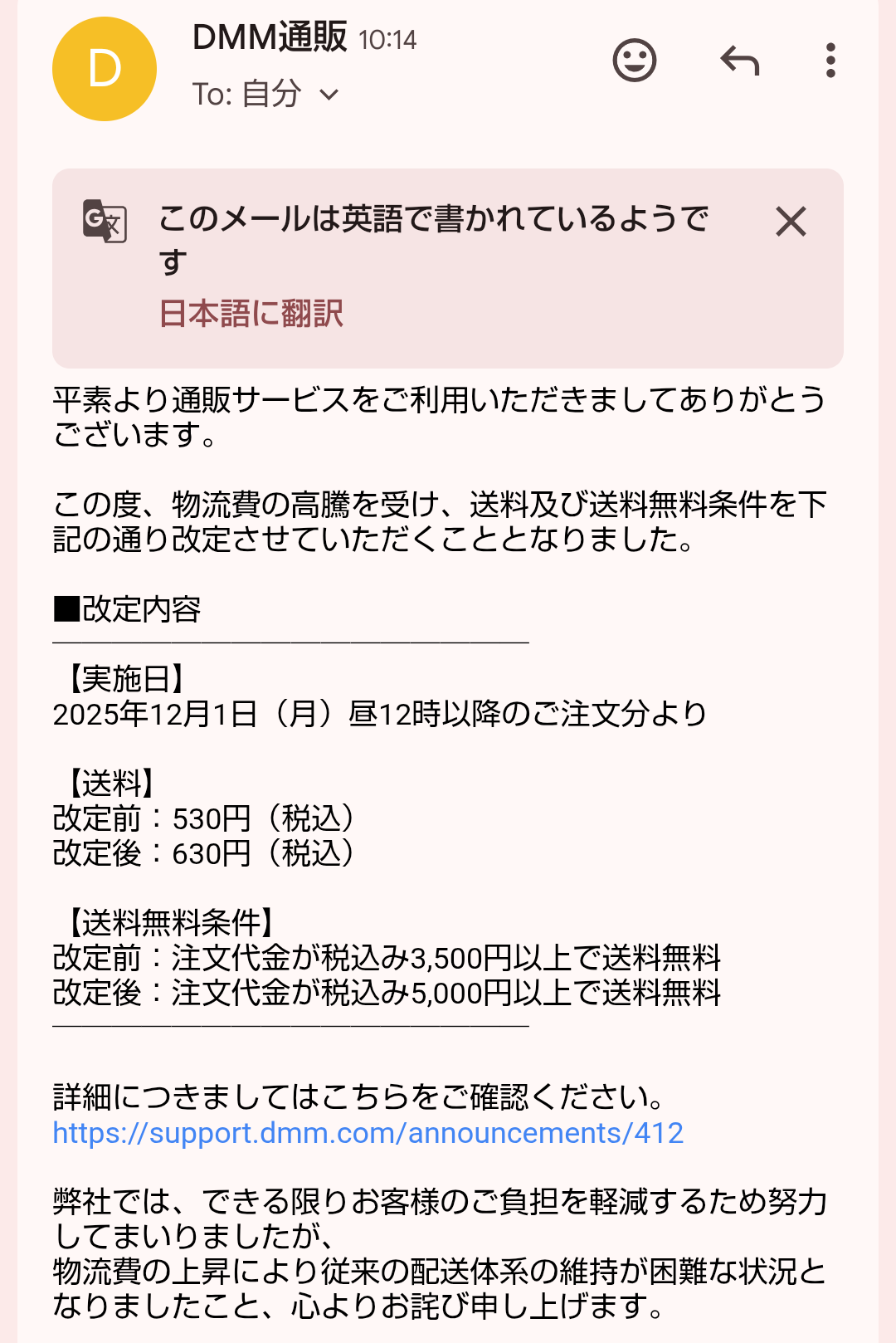
Task: Open the three-dot overflow menu
Action: point(830,61)
